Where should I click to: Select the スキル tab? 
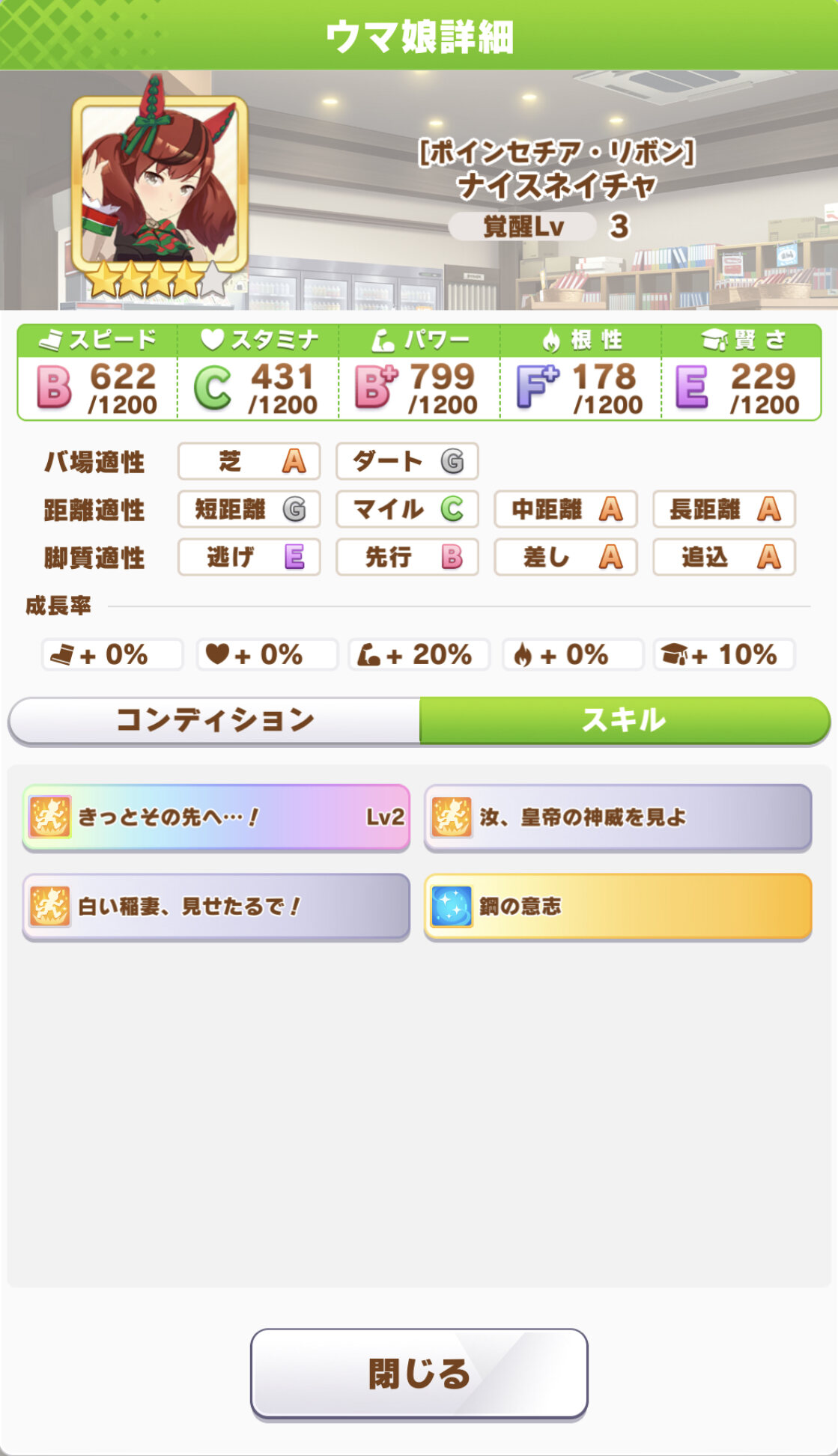point(624,720)
